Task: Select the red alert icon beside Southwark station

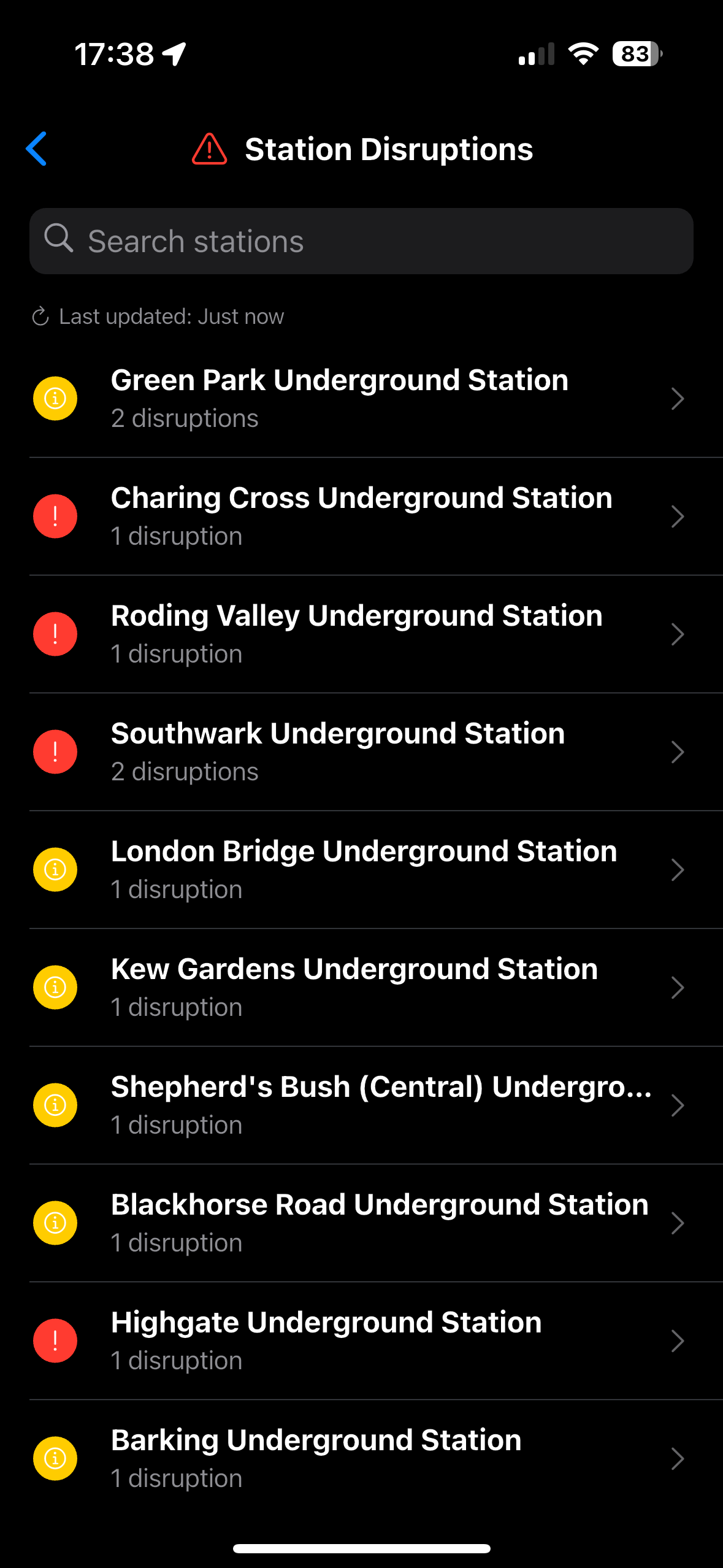Action: [55, 751]
